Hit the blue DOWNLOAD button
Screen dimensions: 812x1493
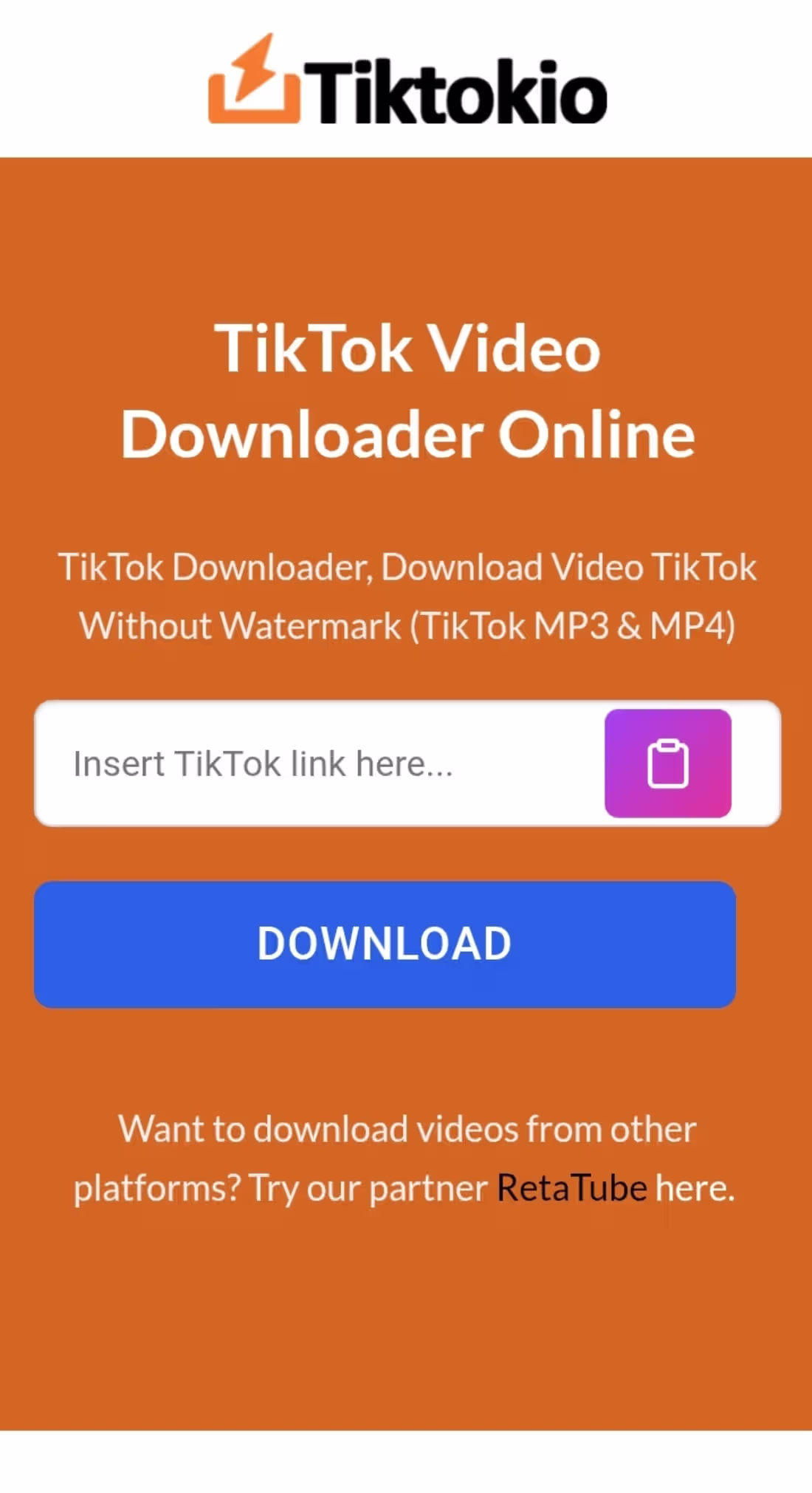385,944
